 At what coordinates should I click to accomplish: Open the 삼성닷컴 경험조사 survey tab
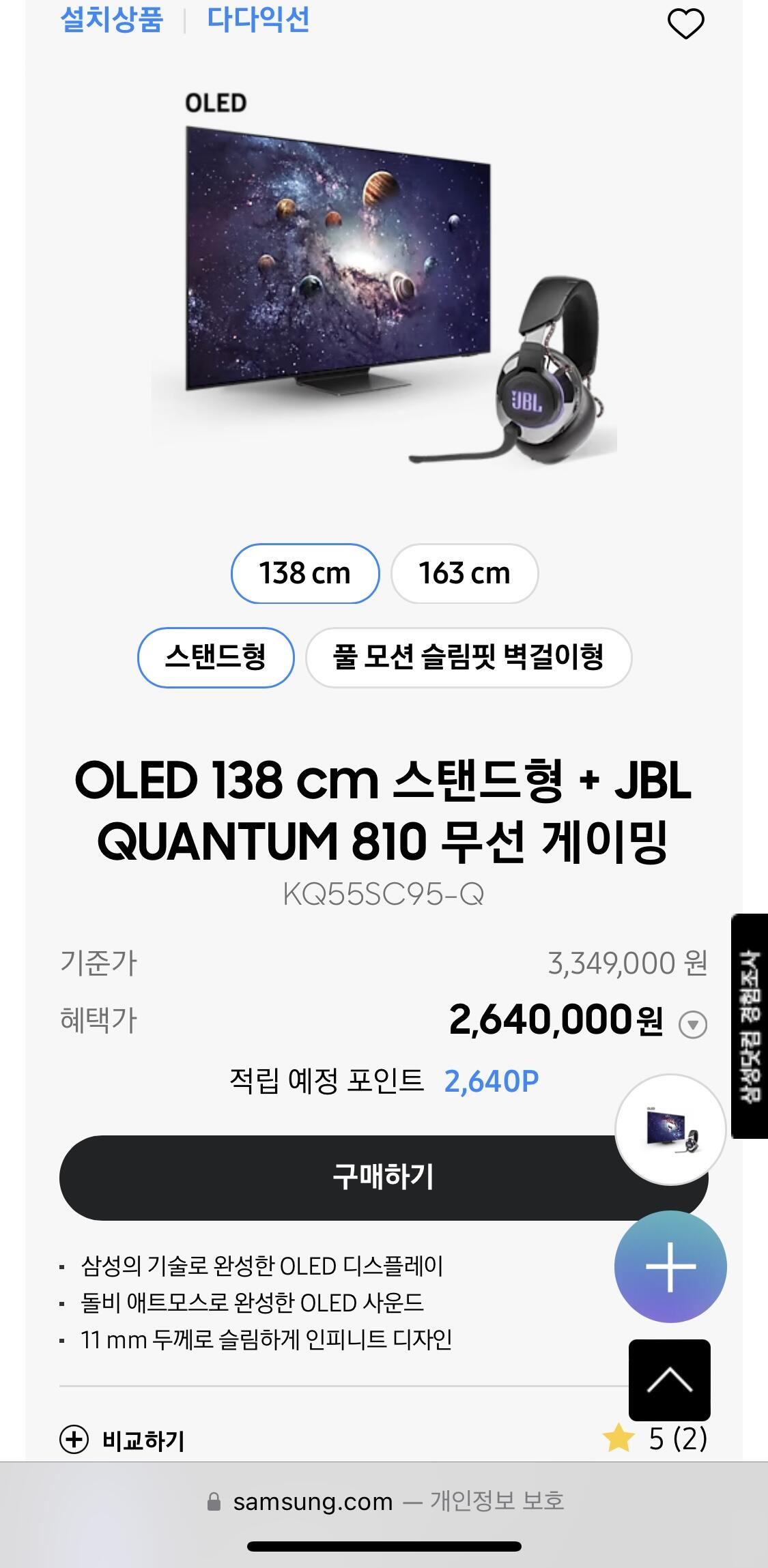750,1026
